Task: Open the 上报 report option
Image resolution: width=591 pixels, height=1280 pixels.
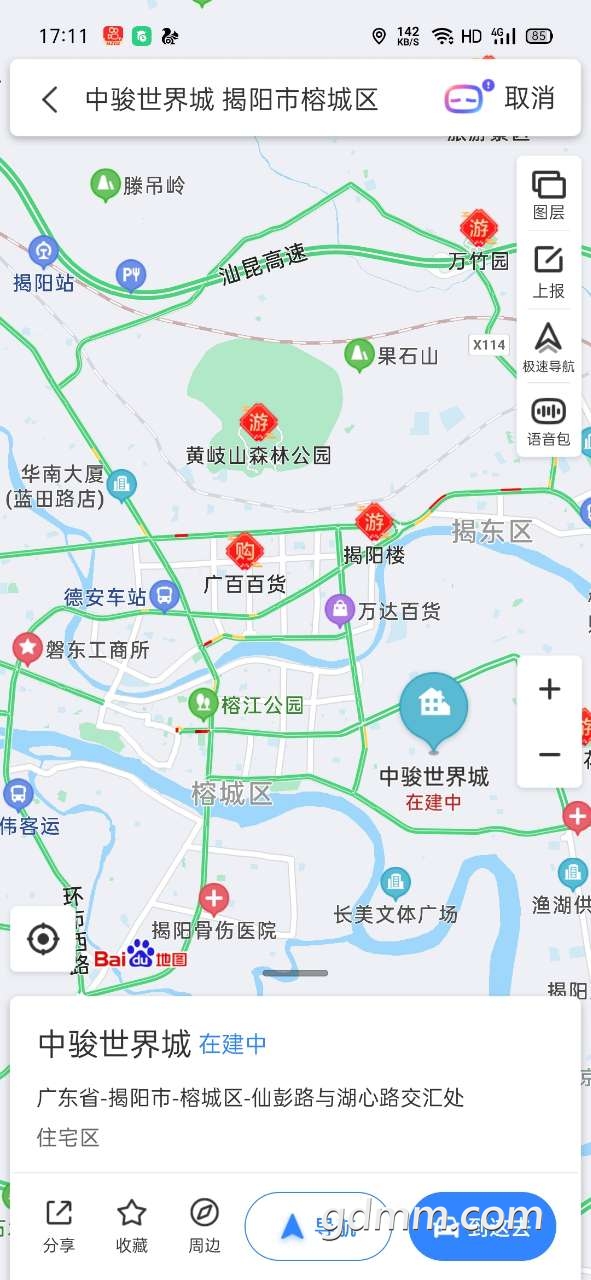Action: 548,271
